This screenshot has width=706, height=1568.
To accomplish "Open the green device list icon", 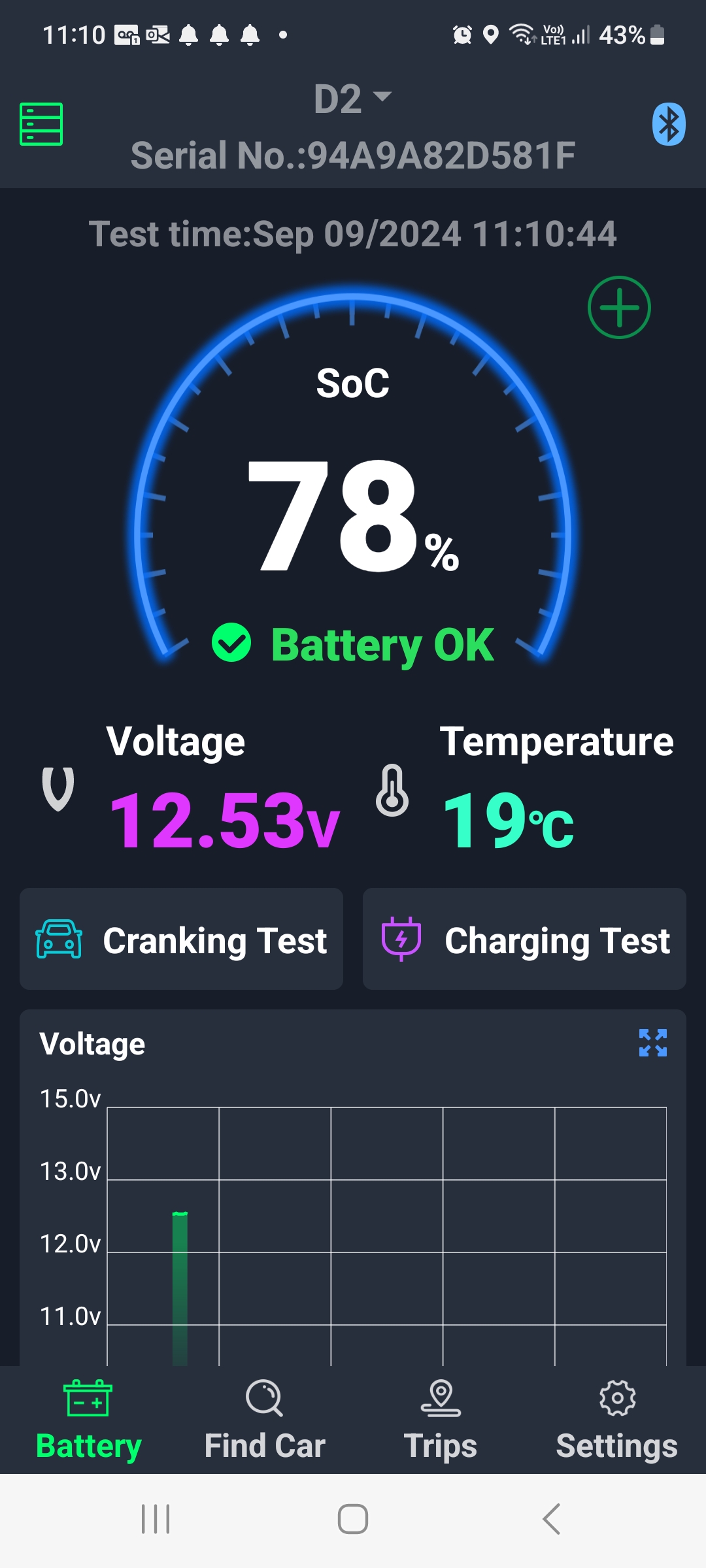I will click(41, 124).
